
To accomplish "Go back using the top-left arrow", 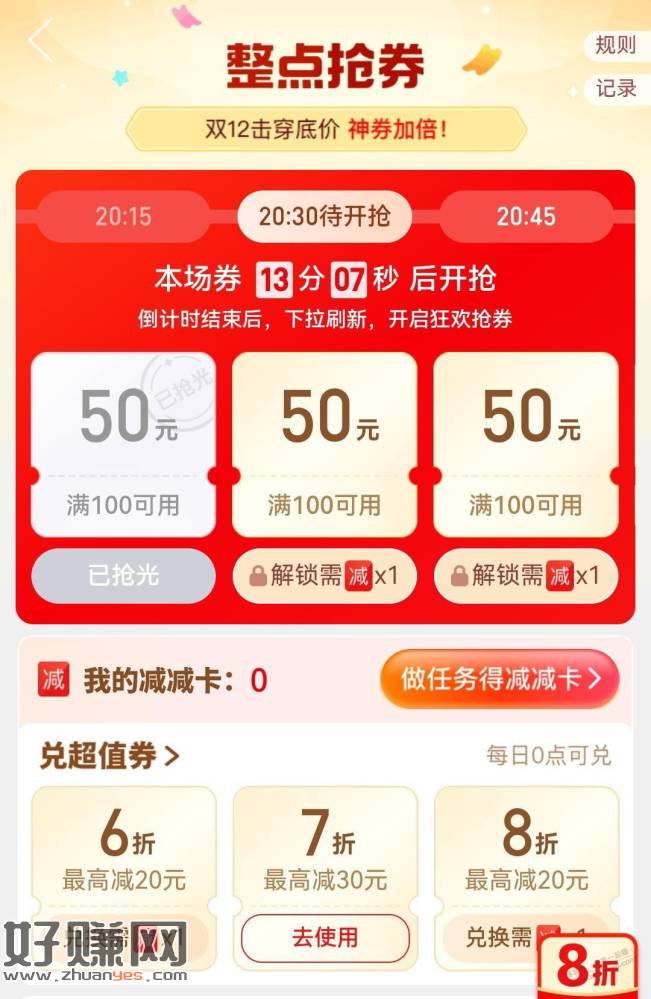I will point(40,42).
